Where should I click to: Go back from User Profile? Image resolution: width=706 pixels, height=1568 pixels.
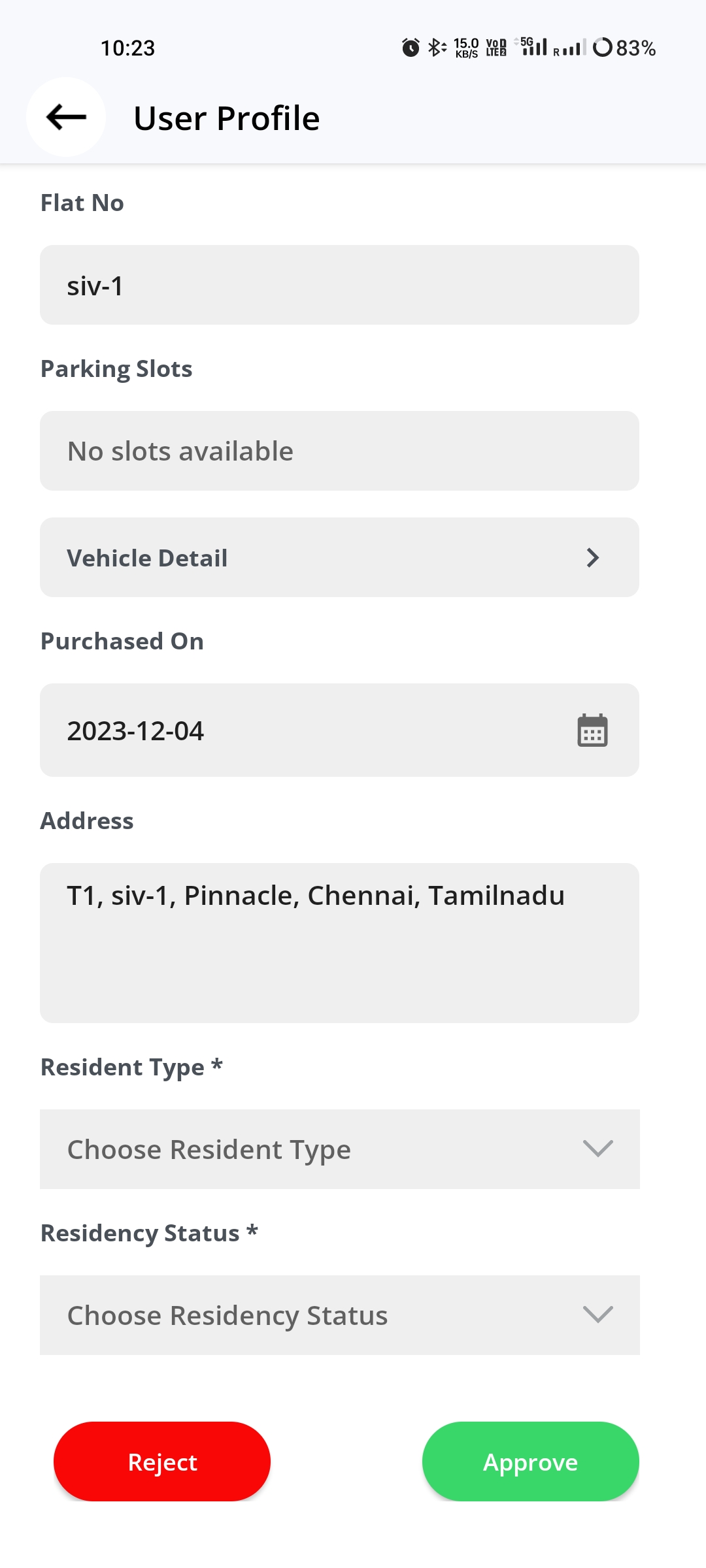coord(66,118)
